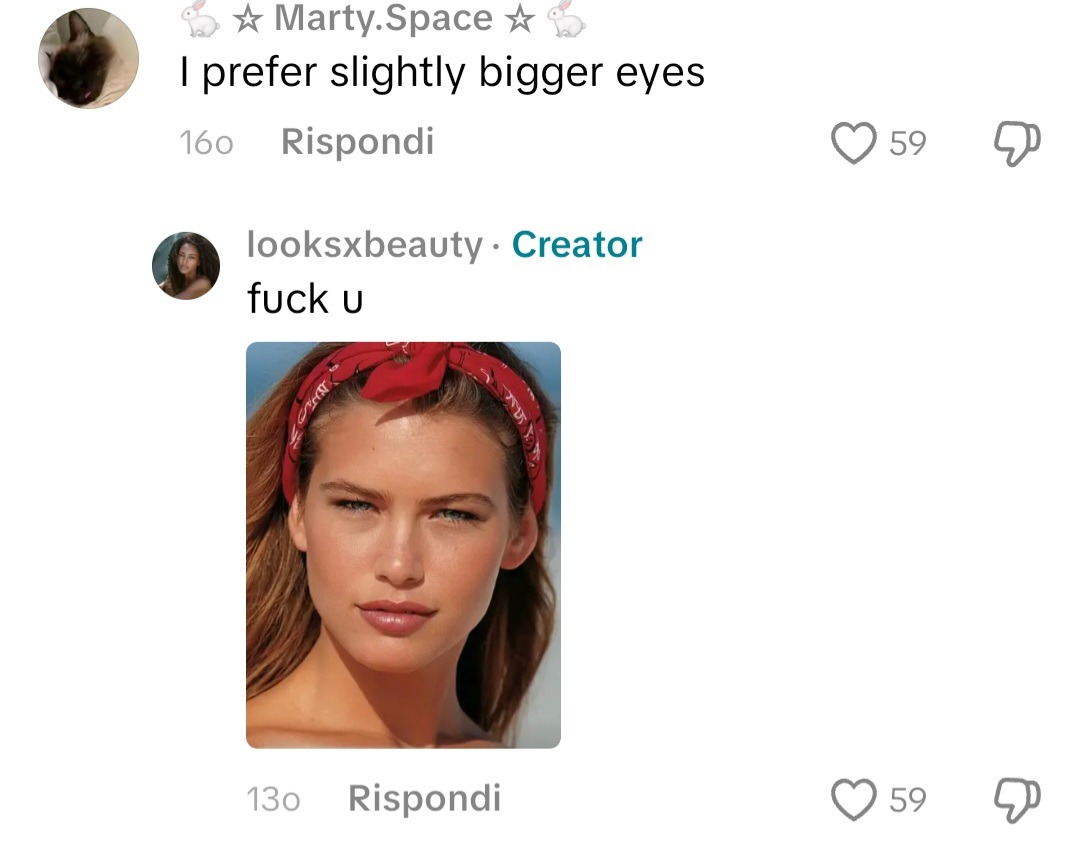Dislike Marty.Space's comment
Image resolution: width=1080 pixels, height=852 pixels.
(1017, 143)
